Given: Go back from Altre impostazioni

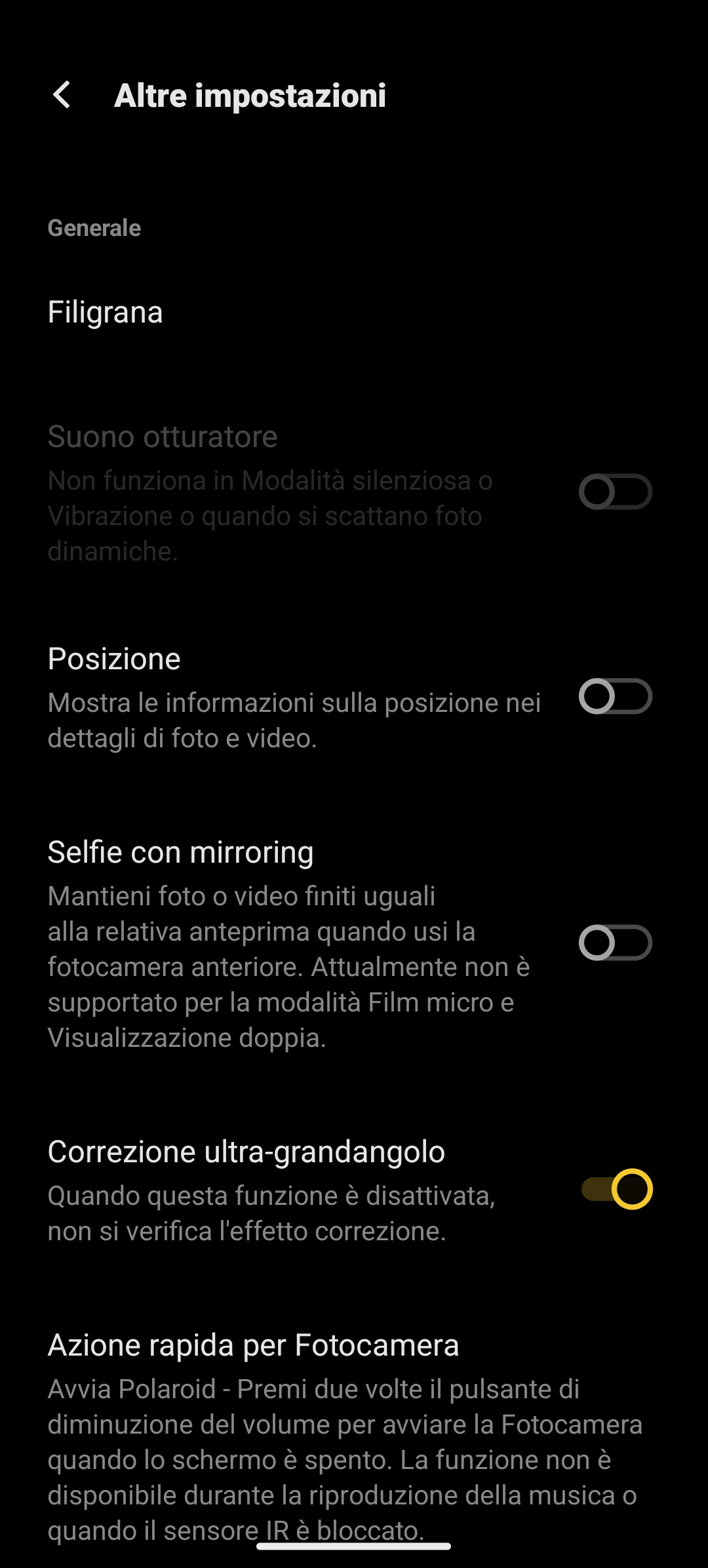Looking at the screenshot, I should pyautogui.click(x=62, y=95).
